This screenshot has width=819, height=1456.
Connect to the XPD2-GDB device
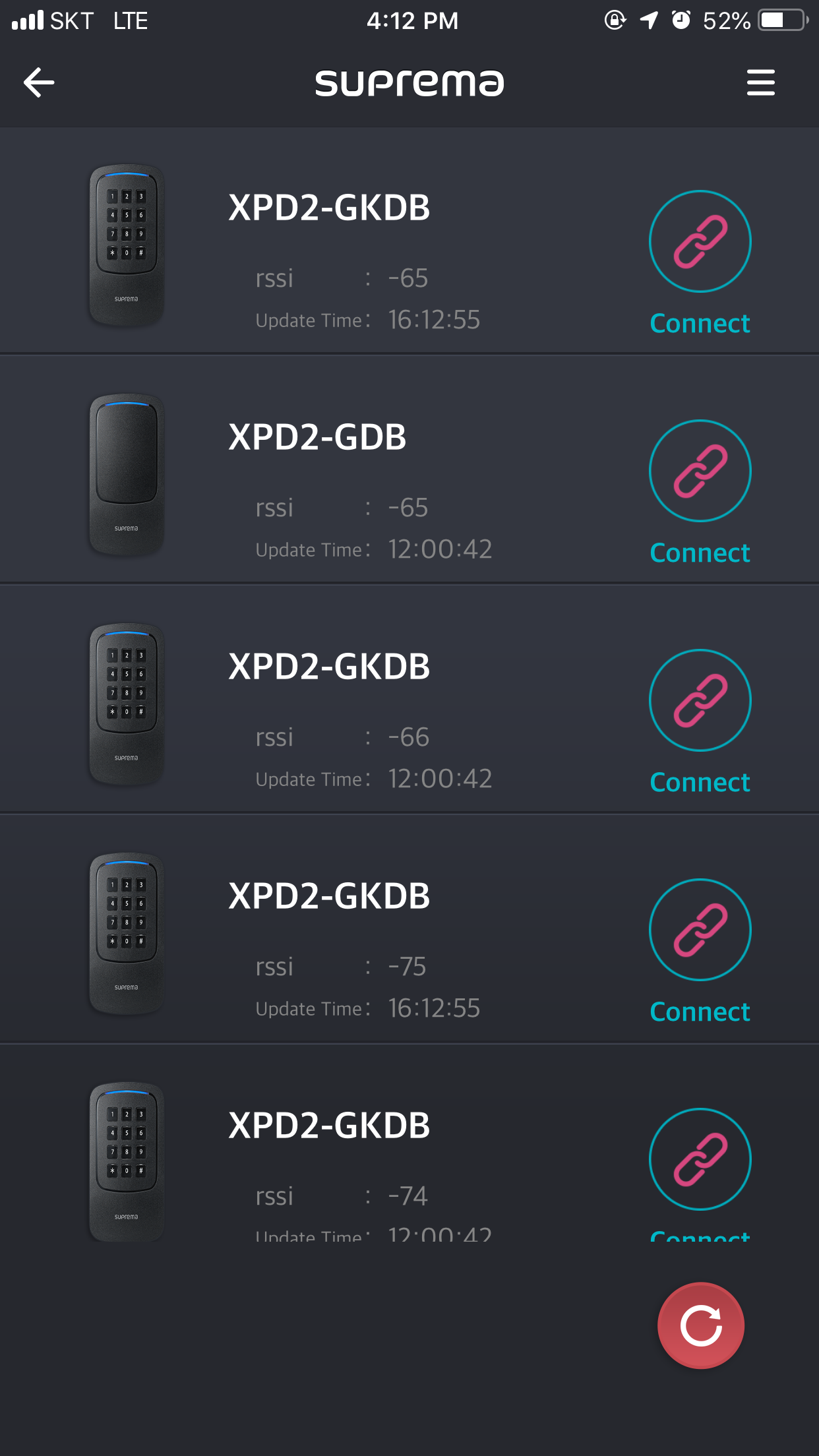pyautogui.click(x=700, y=471)
